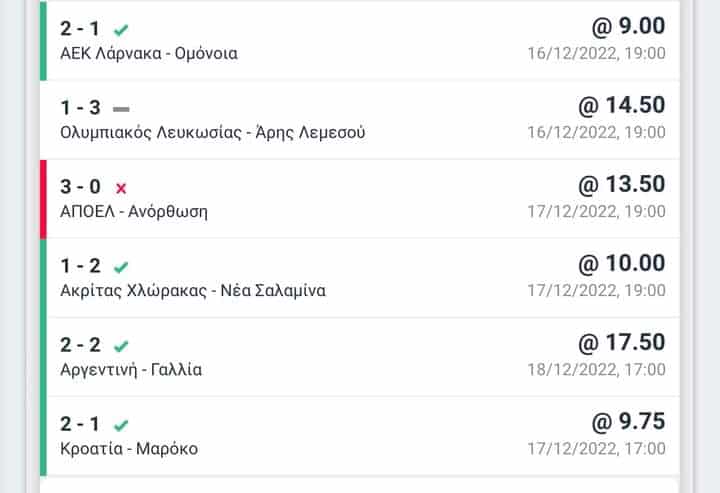View the Ολυμπιακός Λευκωσίας - Άρης Λεμεσού bet
The image size is (720, 493).
click(360, 119)
